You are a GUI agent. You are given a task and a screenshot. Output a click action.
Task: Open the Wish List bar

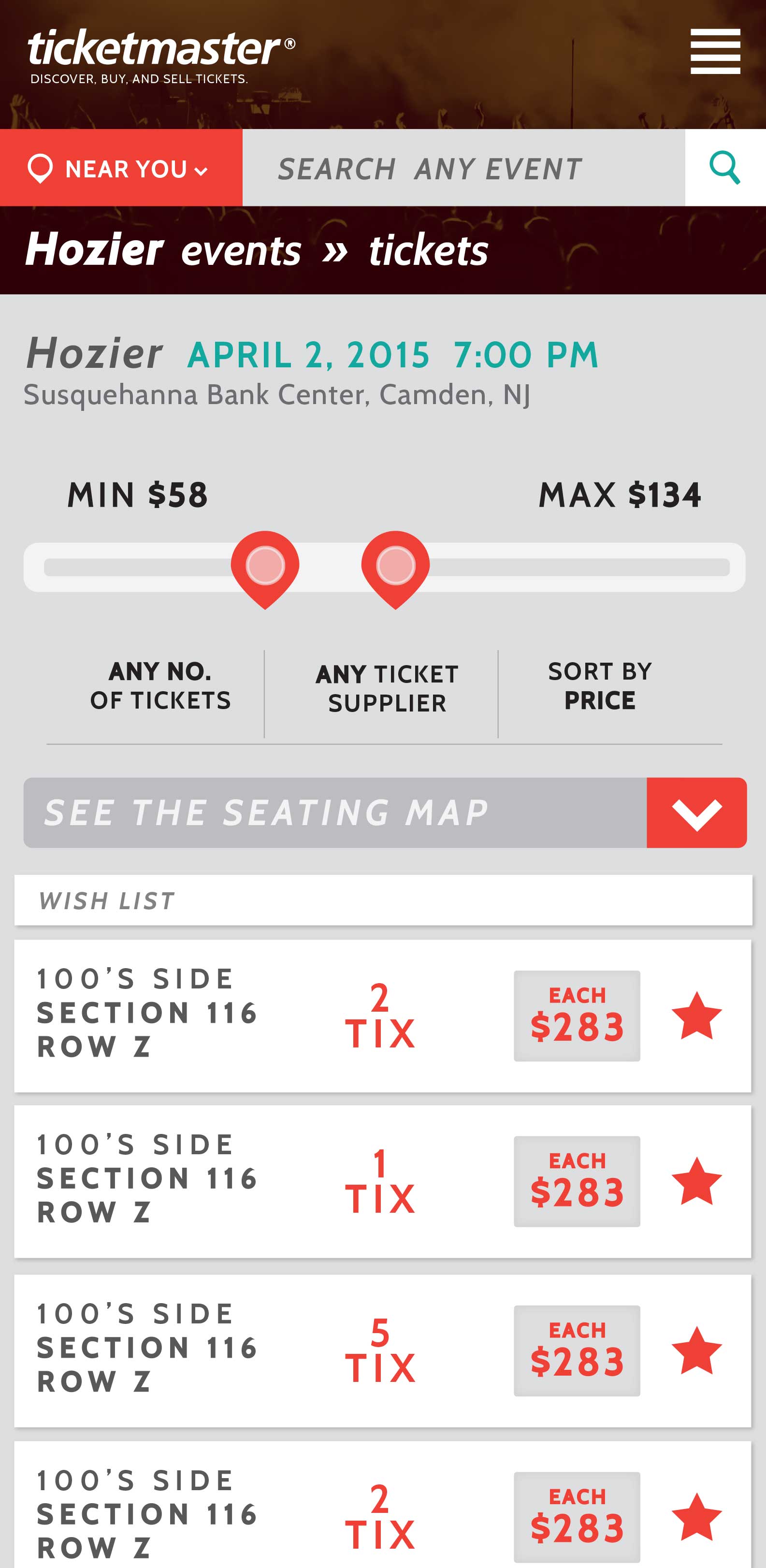pyautogui.click(x=383, y=900)
